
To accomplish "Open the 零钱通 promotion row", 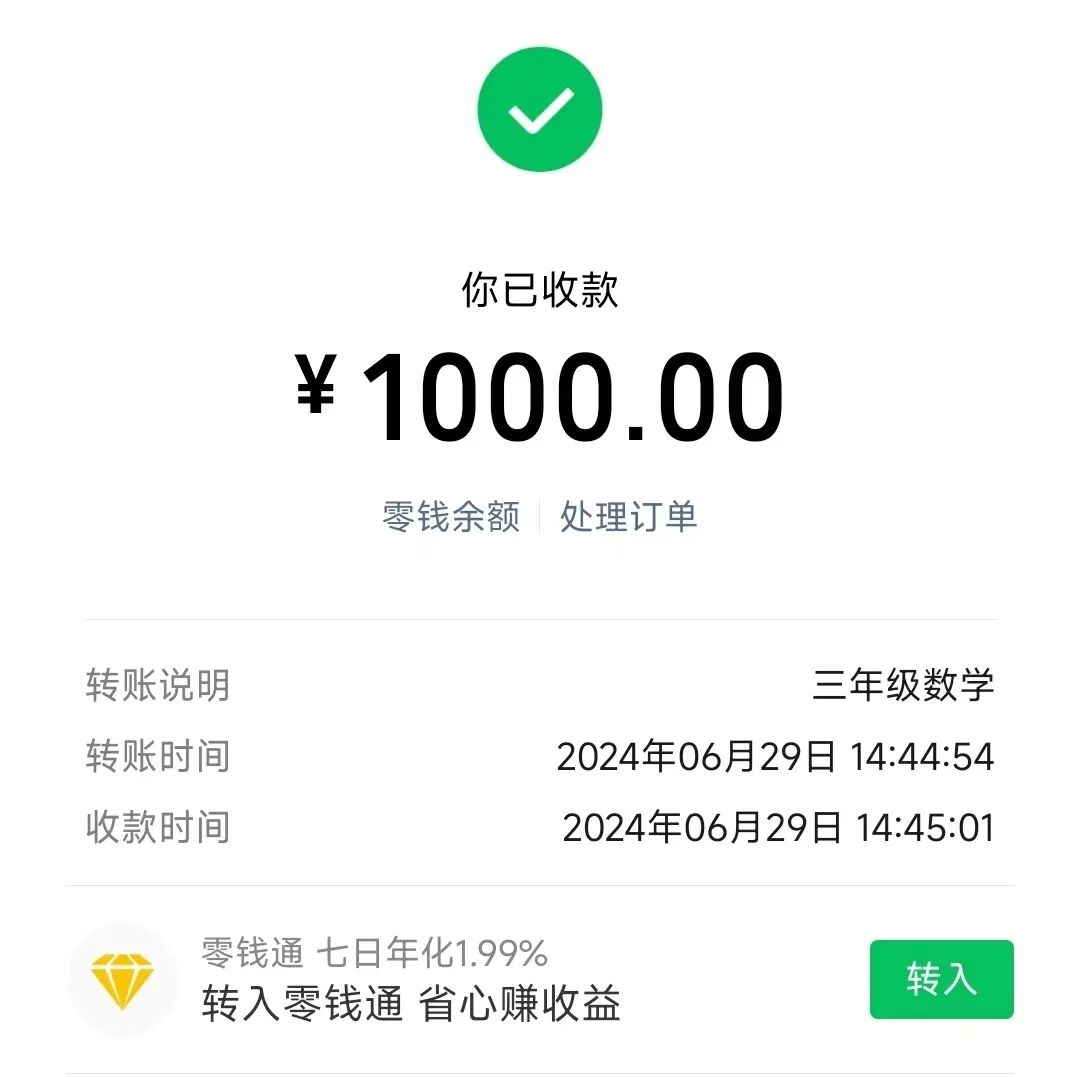I will pyautogui.click(x=410, y=979).
